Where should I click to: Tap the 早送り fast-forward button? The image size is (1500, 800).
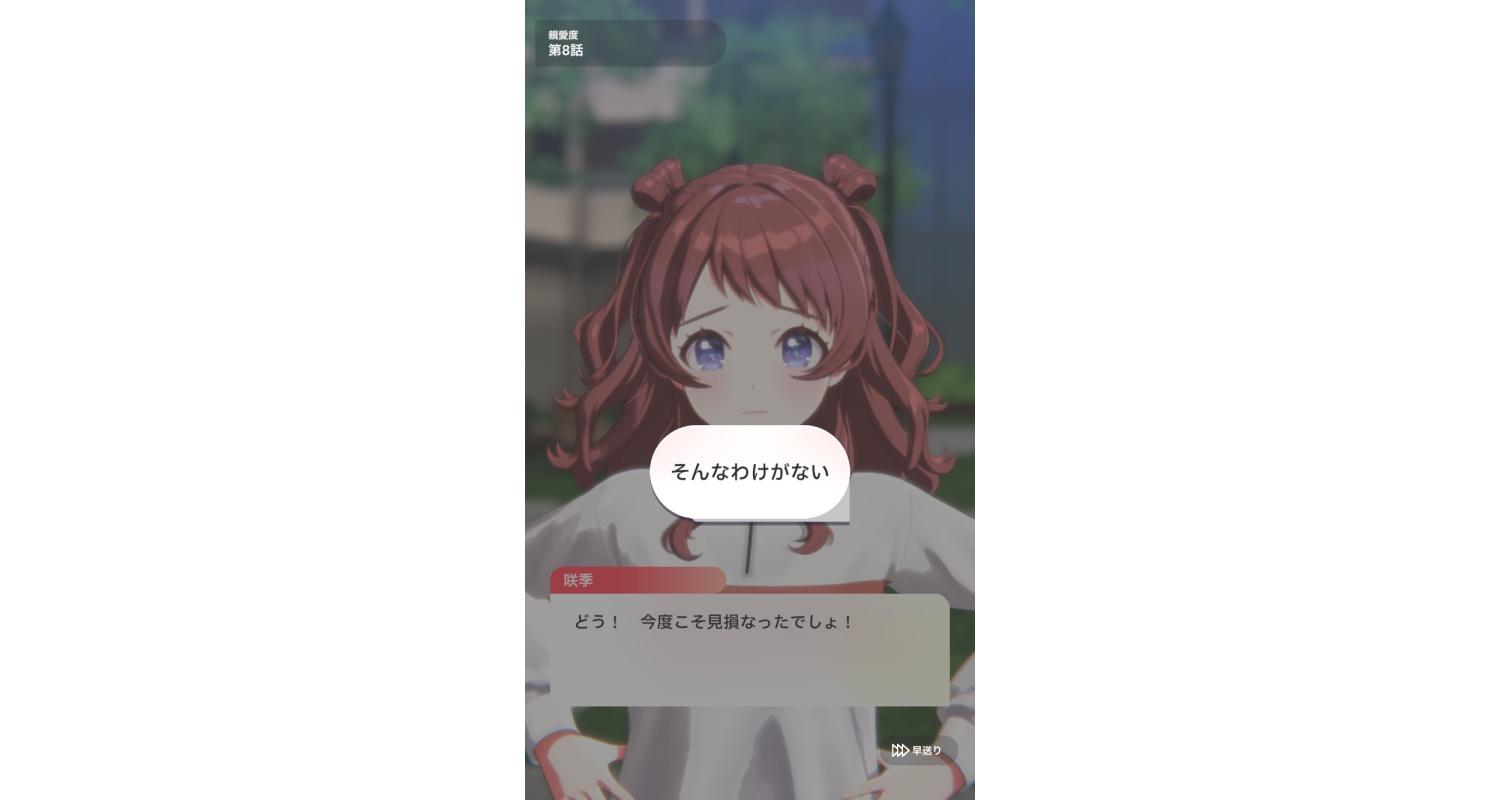point(917,750)
